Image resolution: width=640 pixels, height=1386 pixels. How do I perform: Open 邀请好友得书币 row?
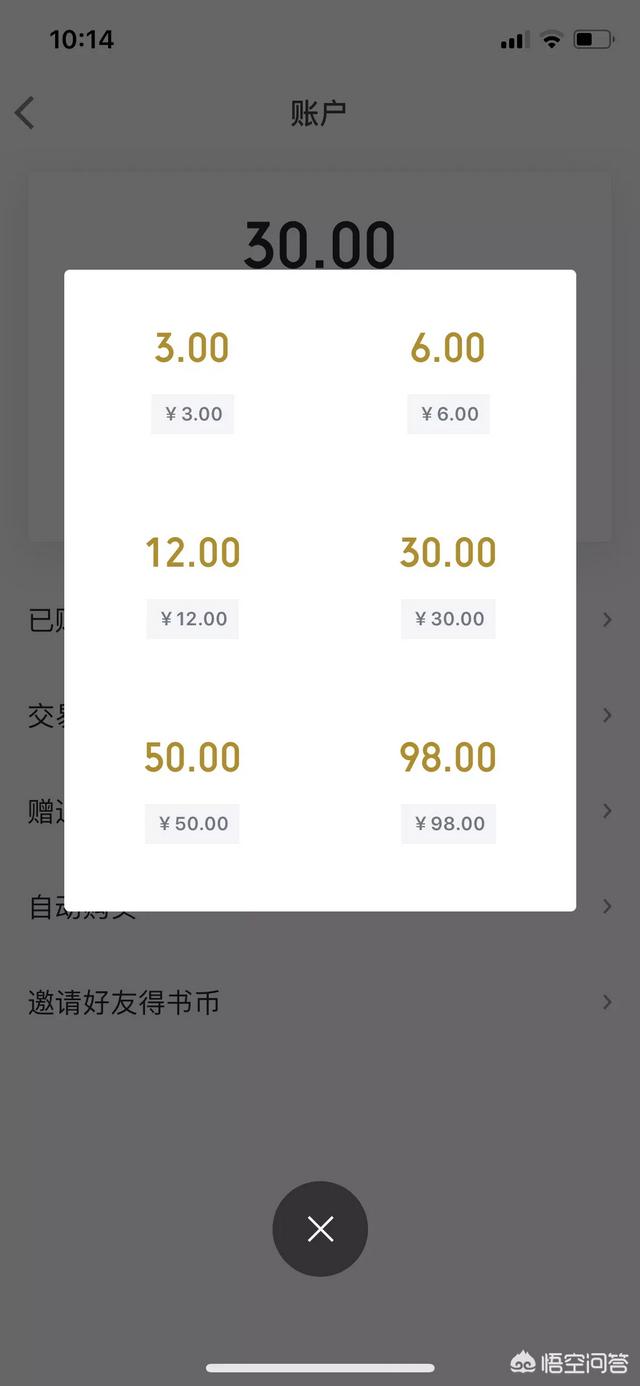pyautogui.click(x=320, y=1002)
